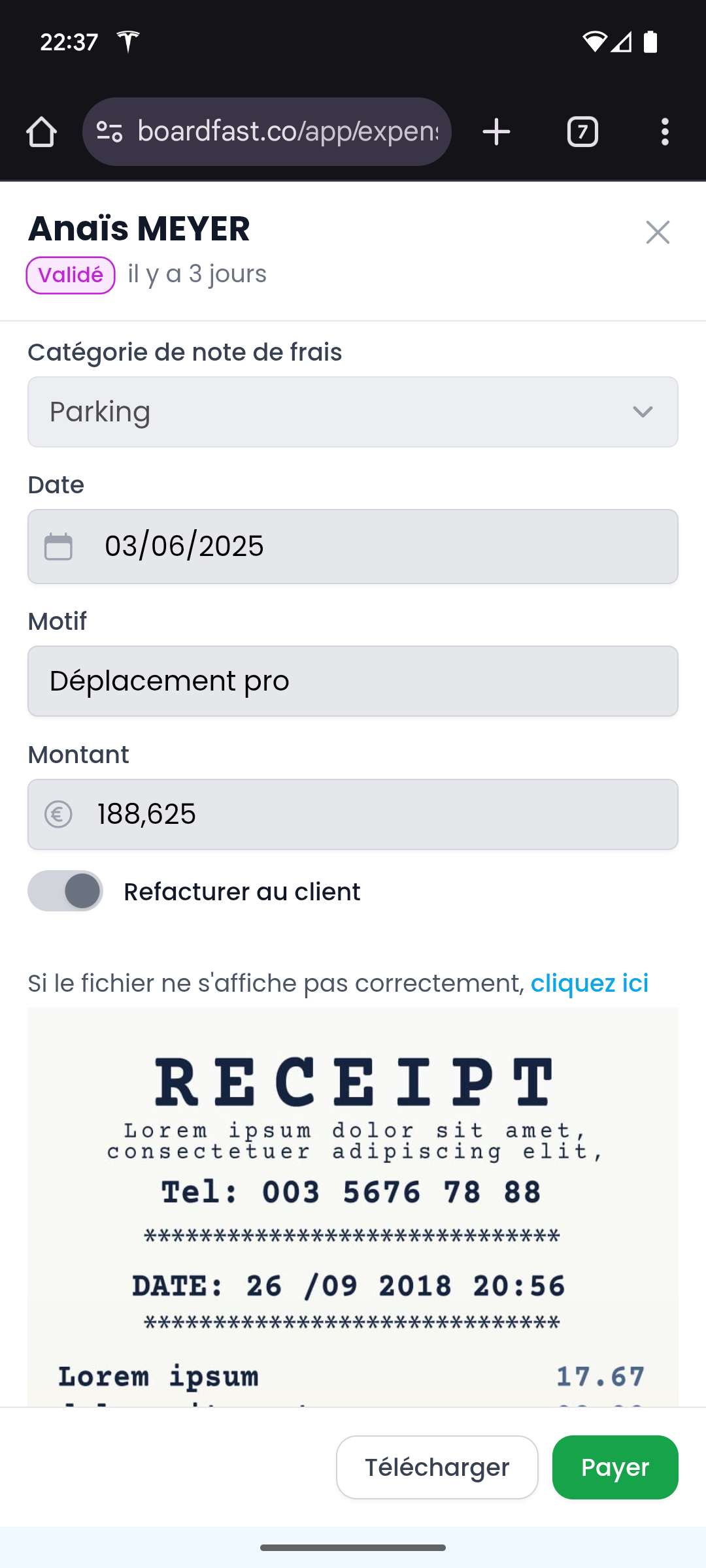Tap the Télécharger button
This screenshot has width=706, height=1568.
click(437, 1467)
